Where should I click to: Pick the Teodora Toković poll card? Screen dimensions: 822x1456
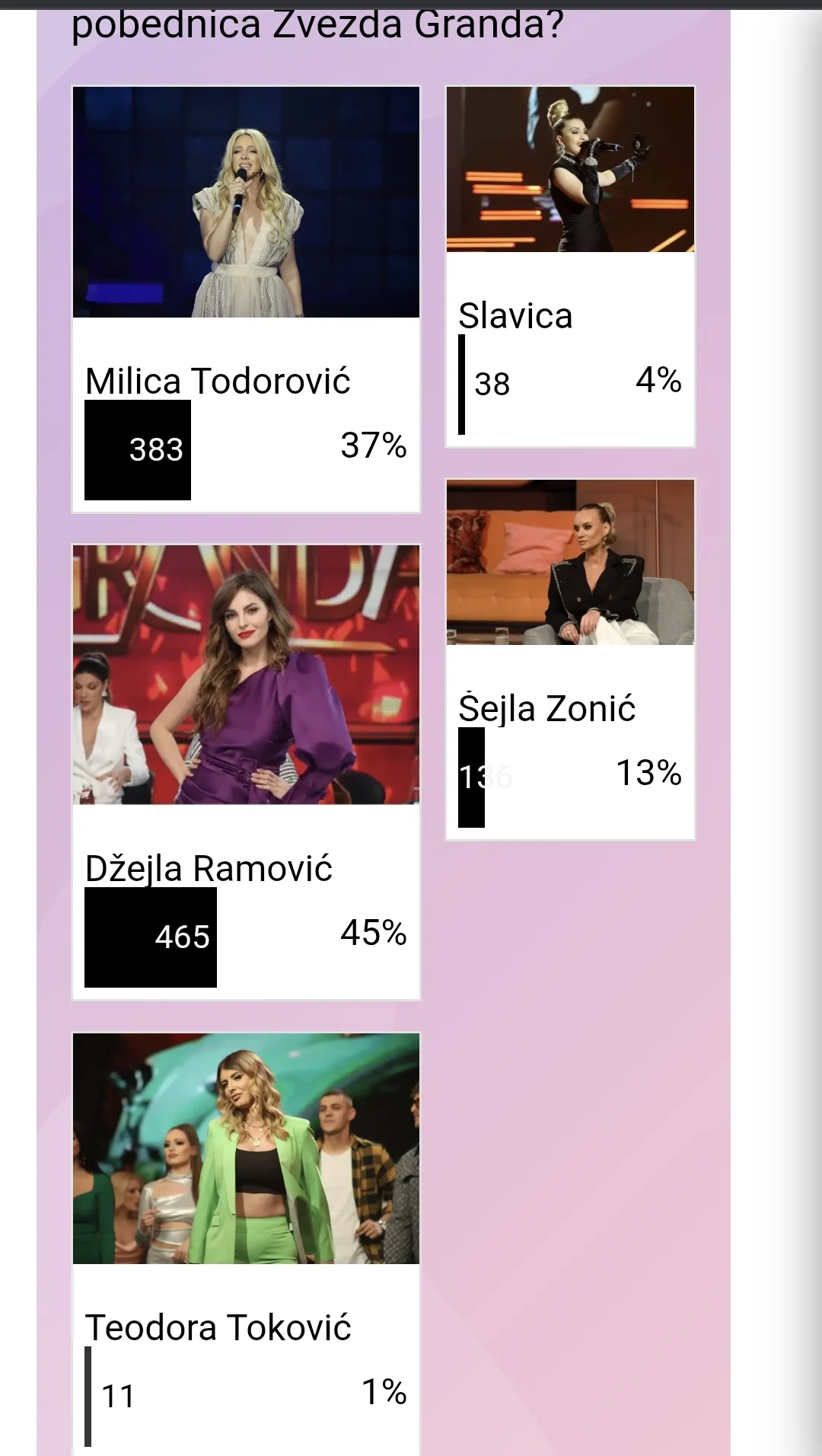246,1241
